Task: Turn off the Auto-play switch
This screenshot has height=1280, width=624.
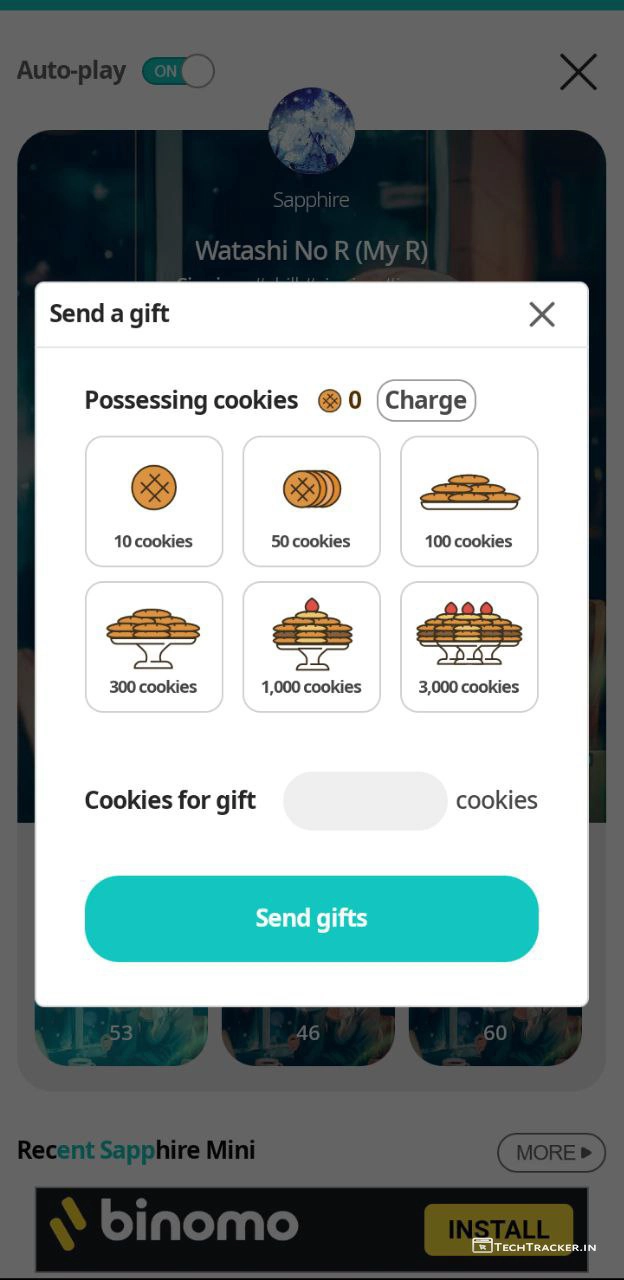Action: (x=178, y=71)
